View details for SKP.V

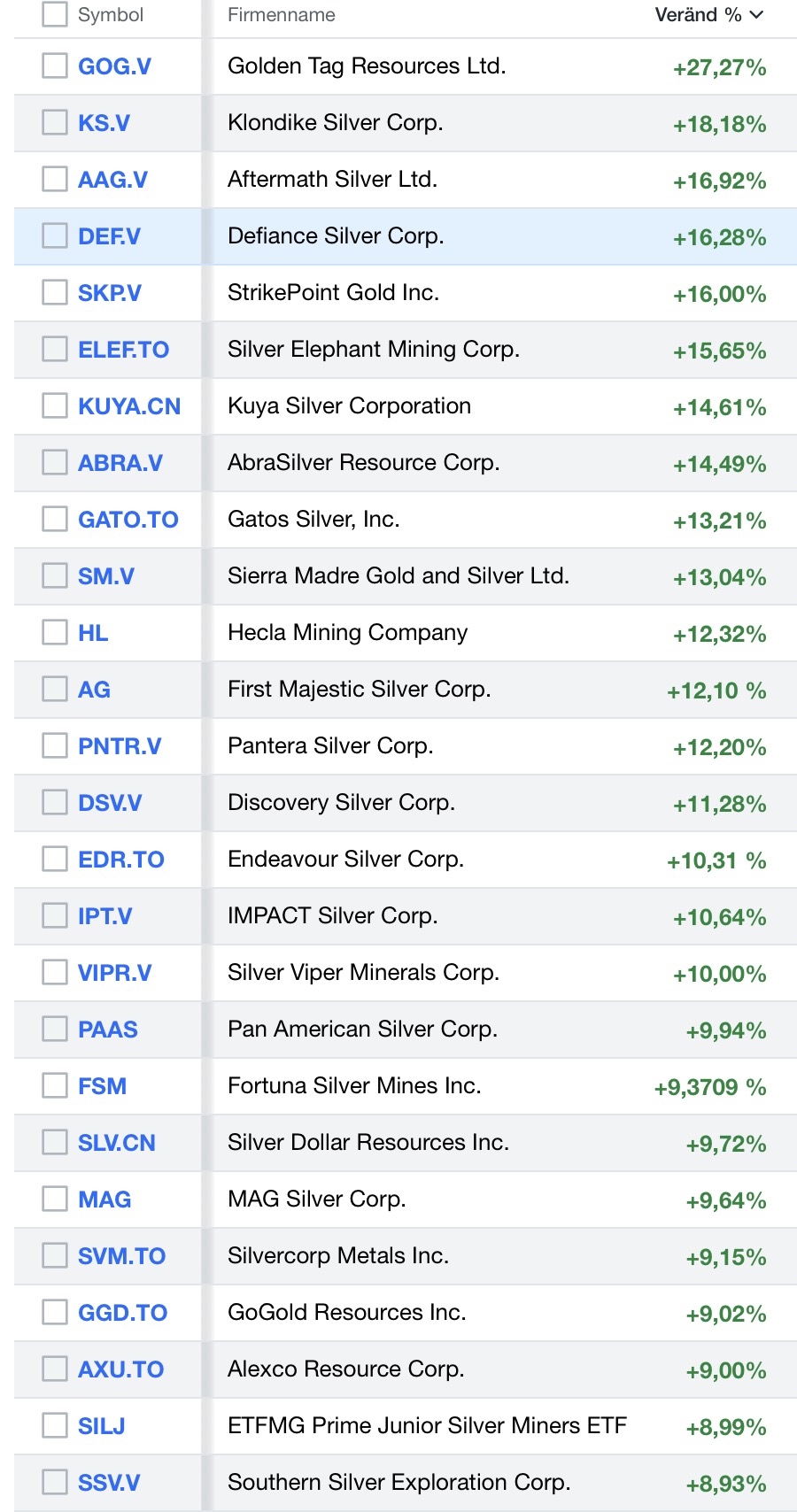coord(110,293)
